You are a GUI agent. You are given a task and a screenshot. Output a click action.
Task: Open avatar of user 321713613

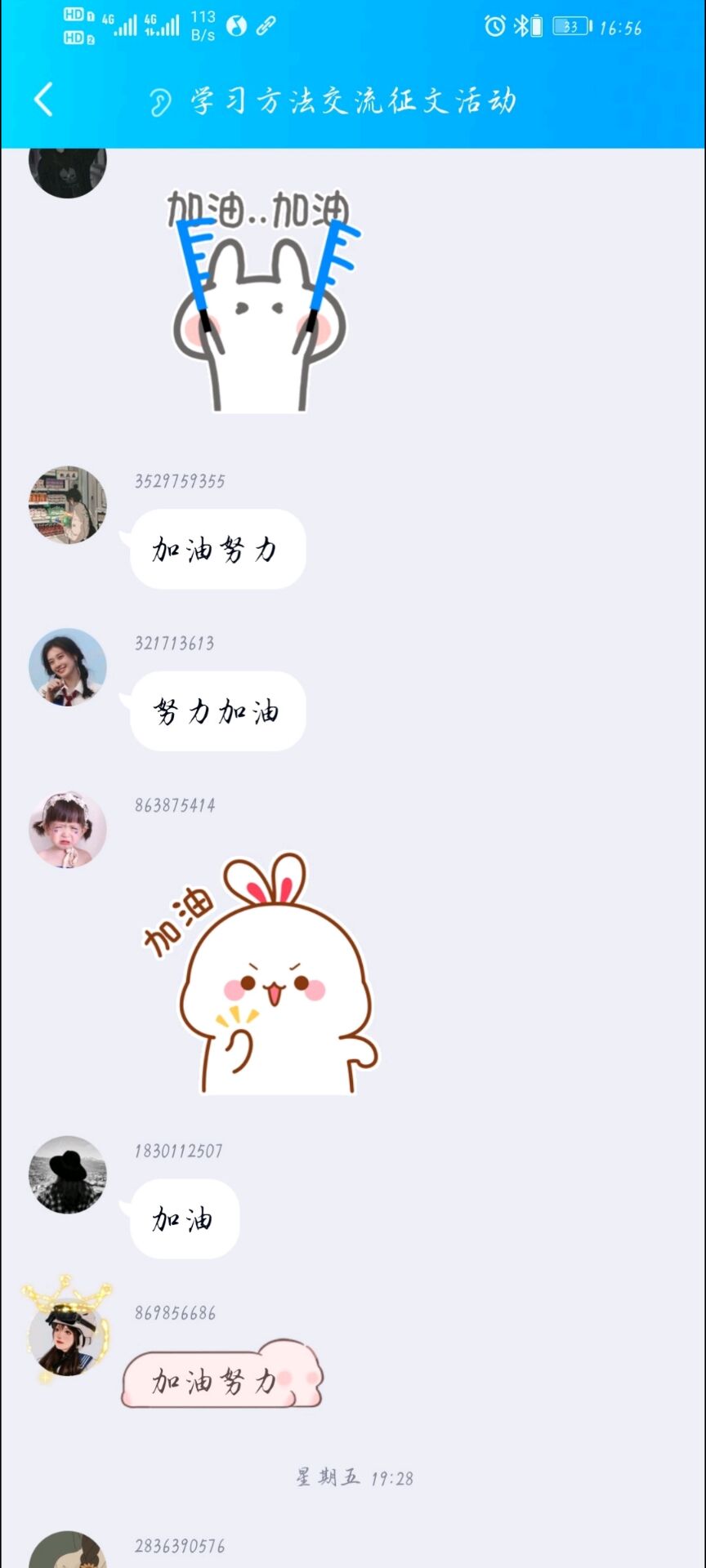[x=68, y=666]
